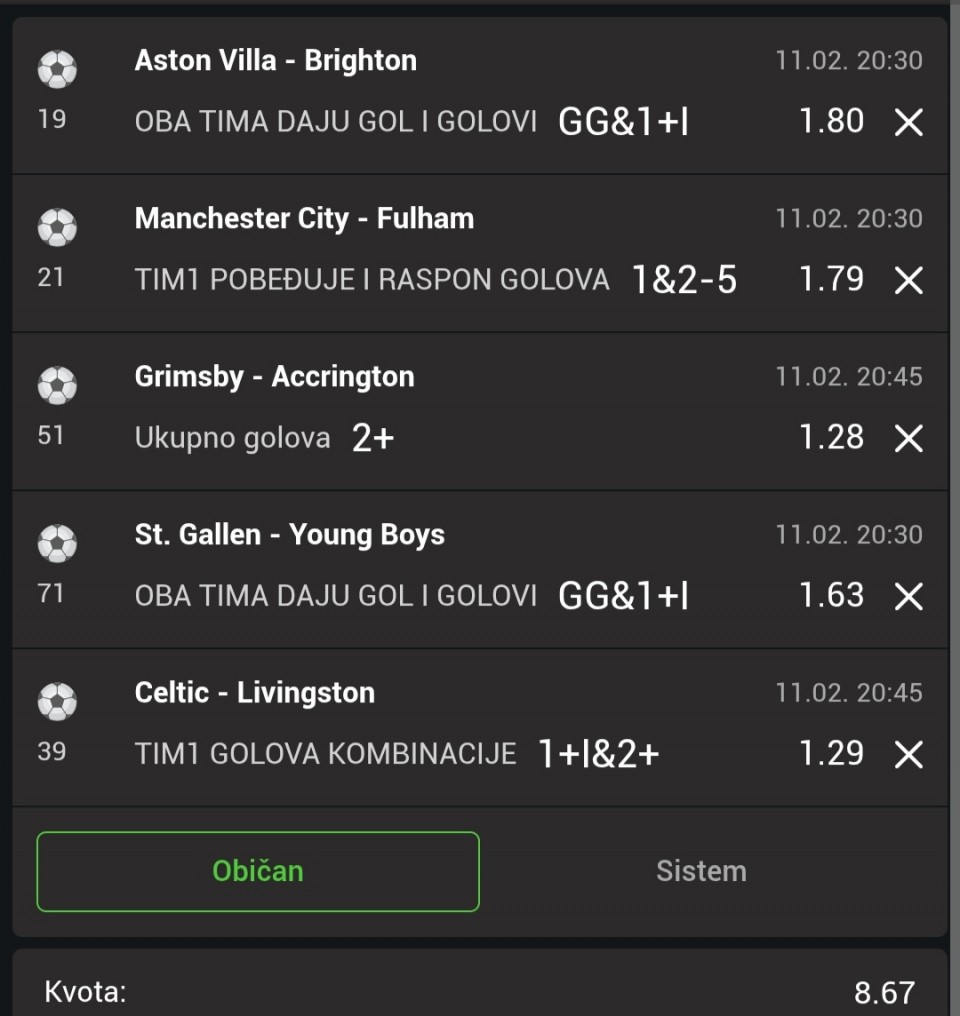Delete Manchester City - Fulham from the slip
This screenshot has width=960, height=1016.
tap(908, 281)
